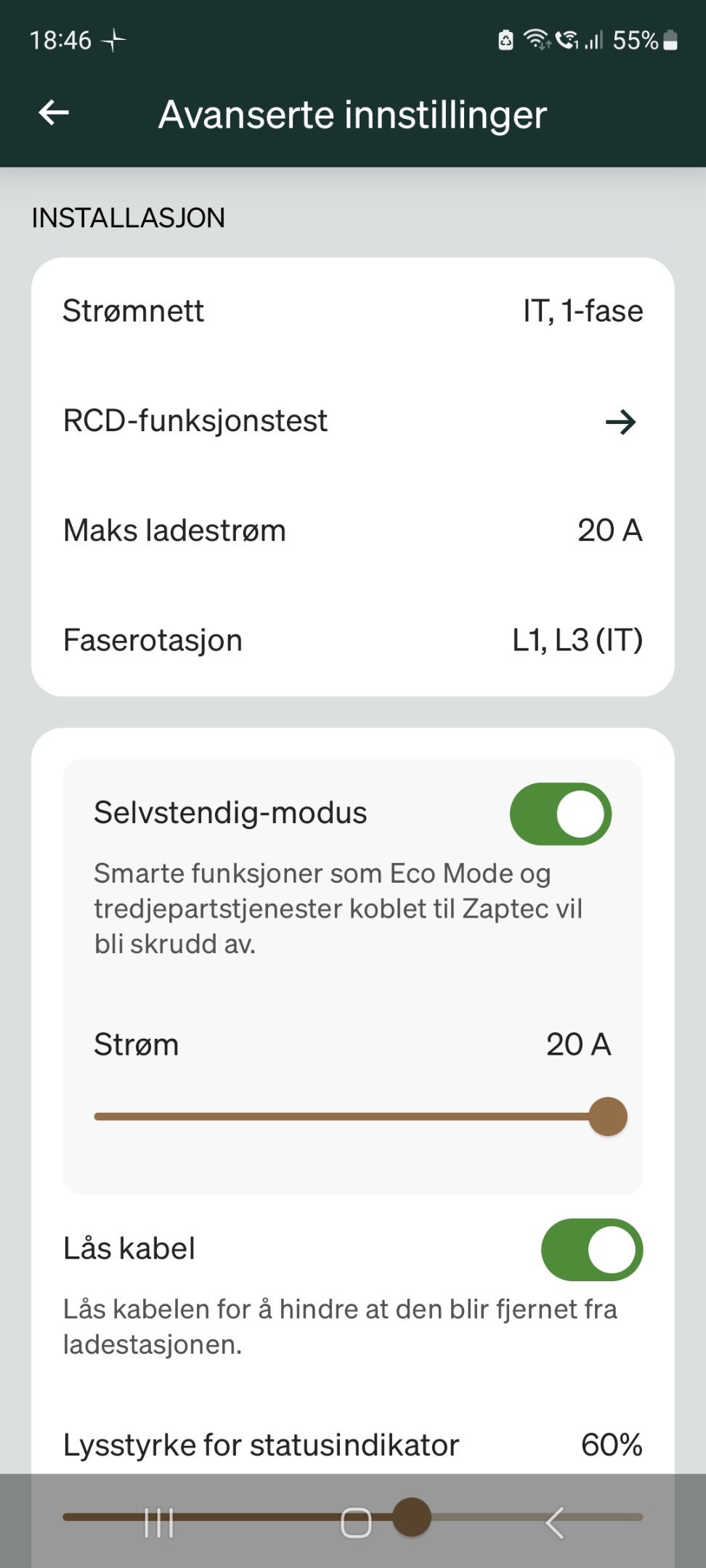The height and width of the screenshot is (1568, 706).
Task: Turn off the Lås kabel switch
Action: point(592,1249)
